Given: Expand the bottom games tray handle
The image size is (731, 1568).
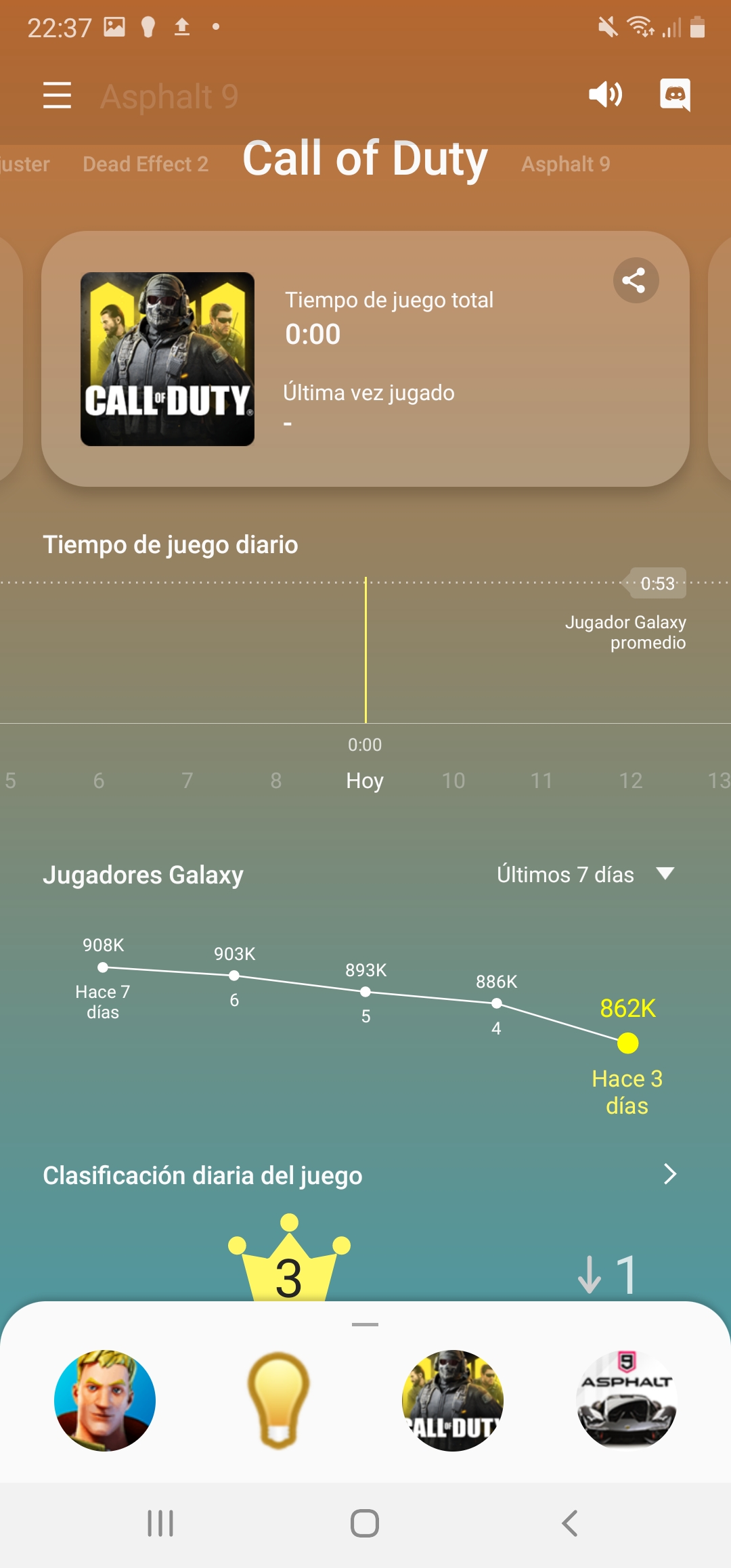Looking at the screenshot, I should point(365,1324).
